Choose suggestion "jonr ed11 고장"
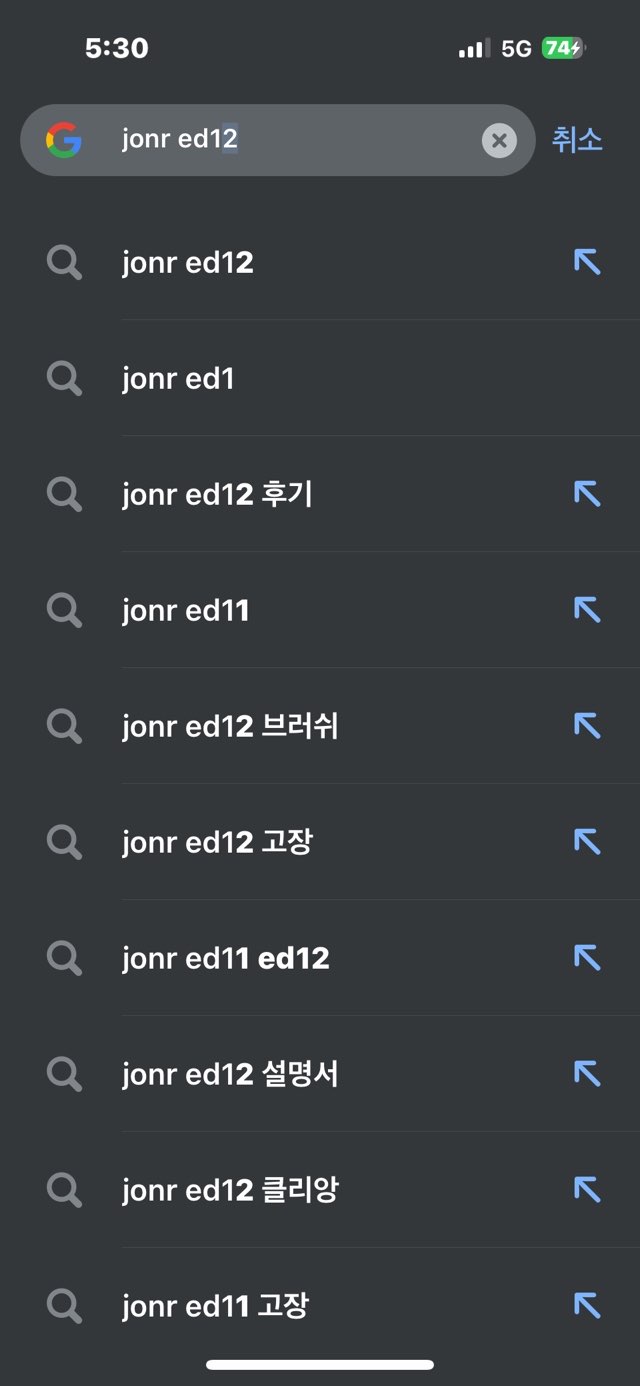Image resolution: width=640 pixels, height=1386 pixels. (x=215, y=1307)
